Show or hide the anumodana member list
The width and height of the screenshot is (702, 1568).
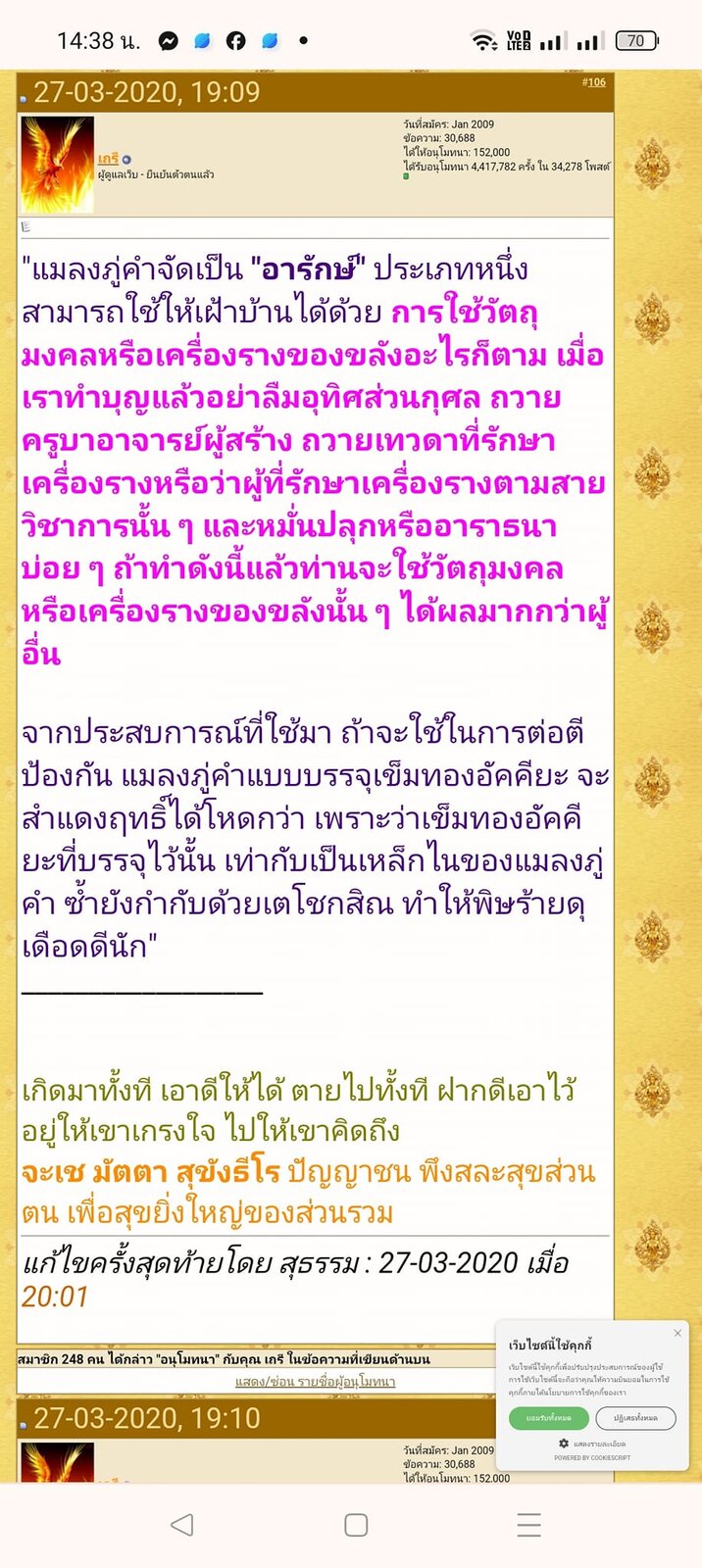[x=315, y=1382]
